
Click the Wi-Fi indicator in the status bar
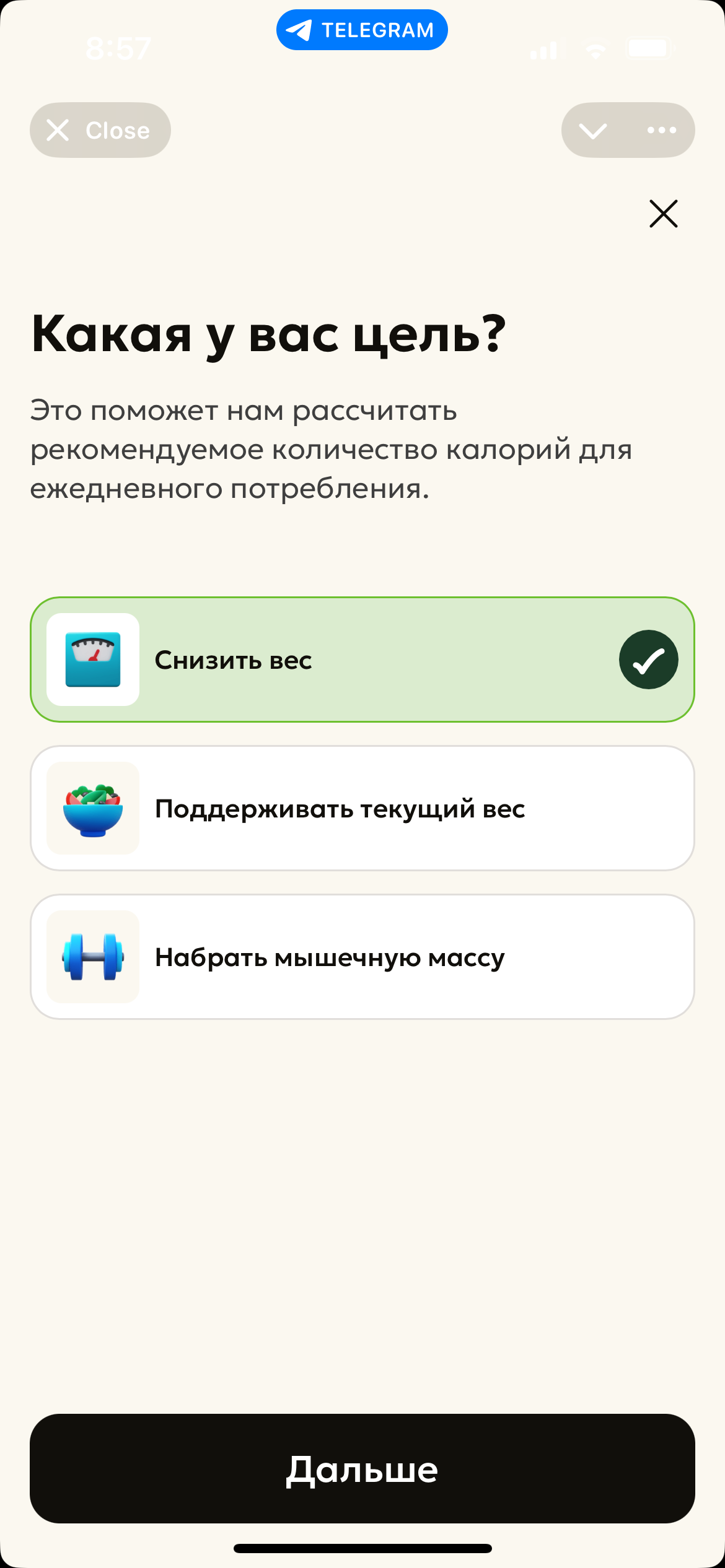[595, 51]
